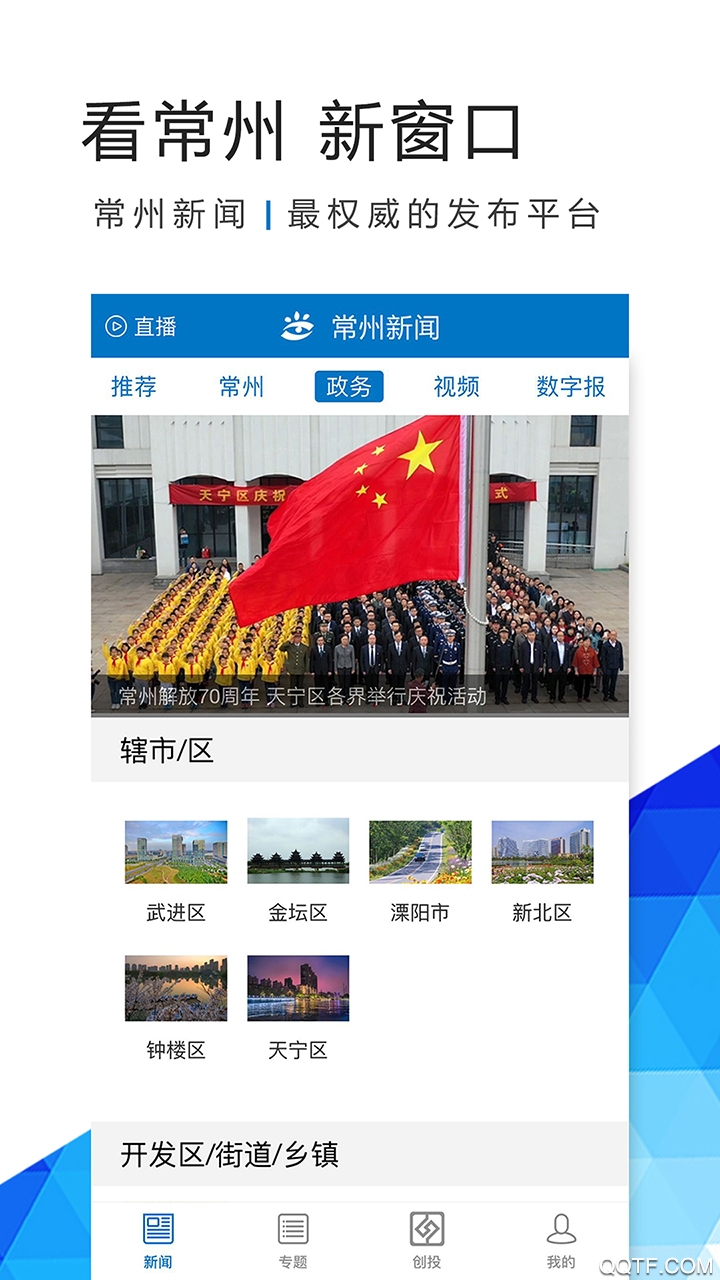The height and width of the screenshot is (1280, 720).
Task: Tap the 天宁区 night skyline thumbnail
Action: tap(298, 989)
